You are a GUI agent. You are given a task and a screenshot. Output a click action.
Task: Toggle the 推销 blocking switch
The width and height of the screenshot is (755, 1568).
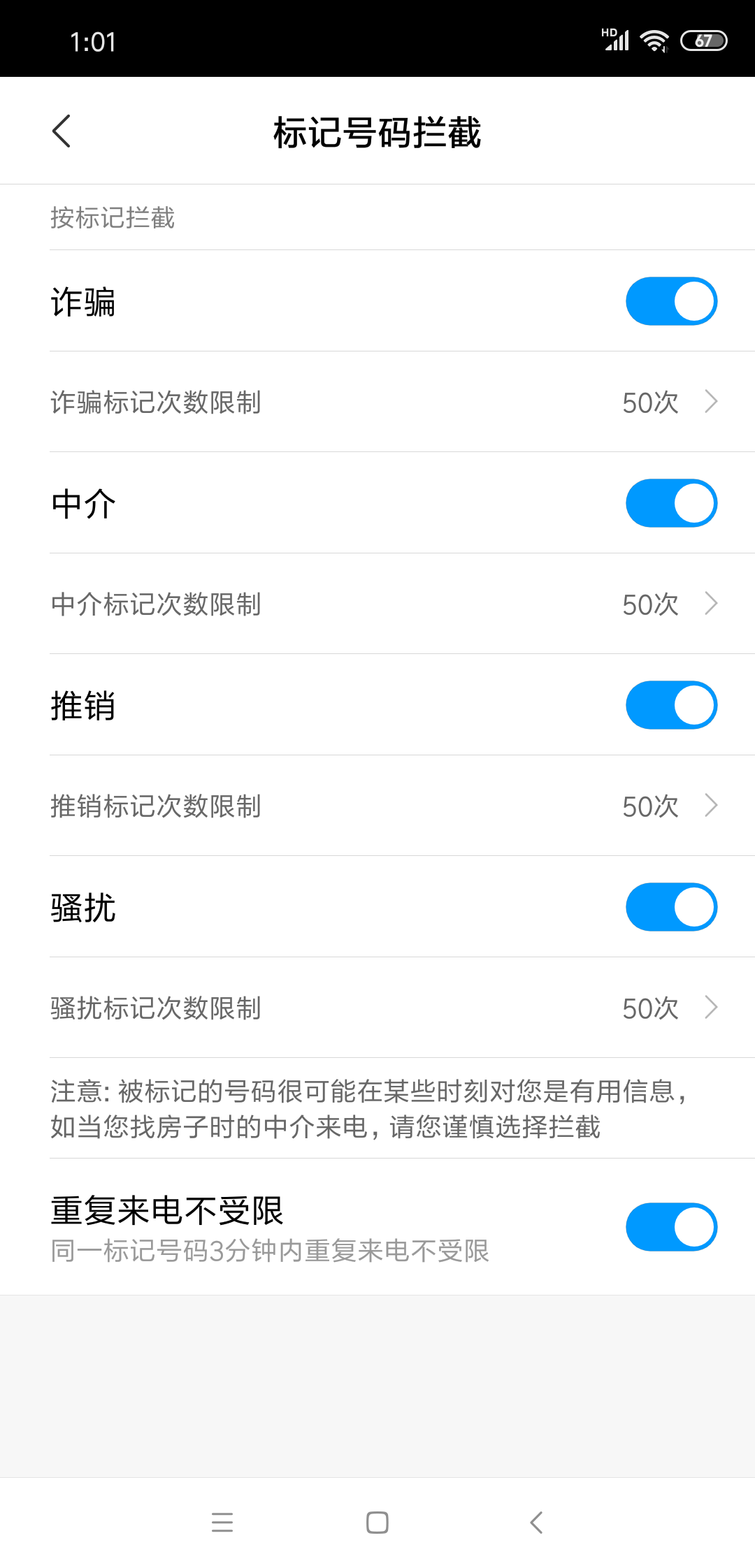coord(671,705)
